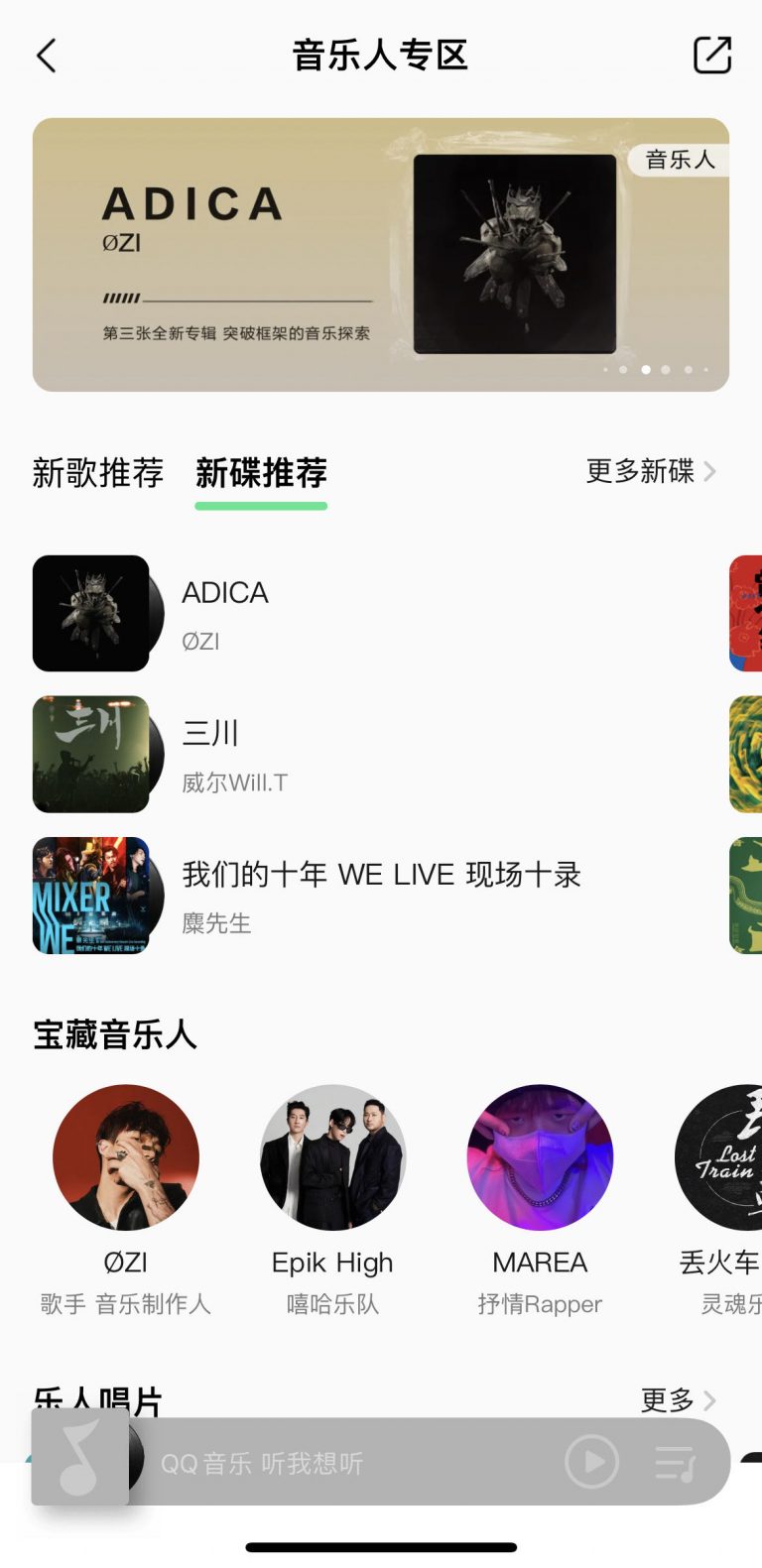
Task: Tap the share icon in the header
Action: pyautogui.click(x=711, y=56)
